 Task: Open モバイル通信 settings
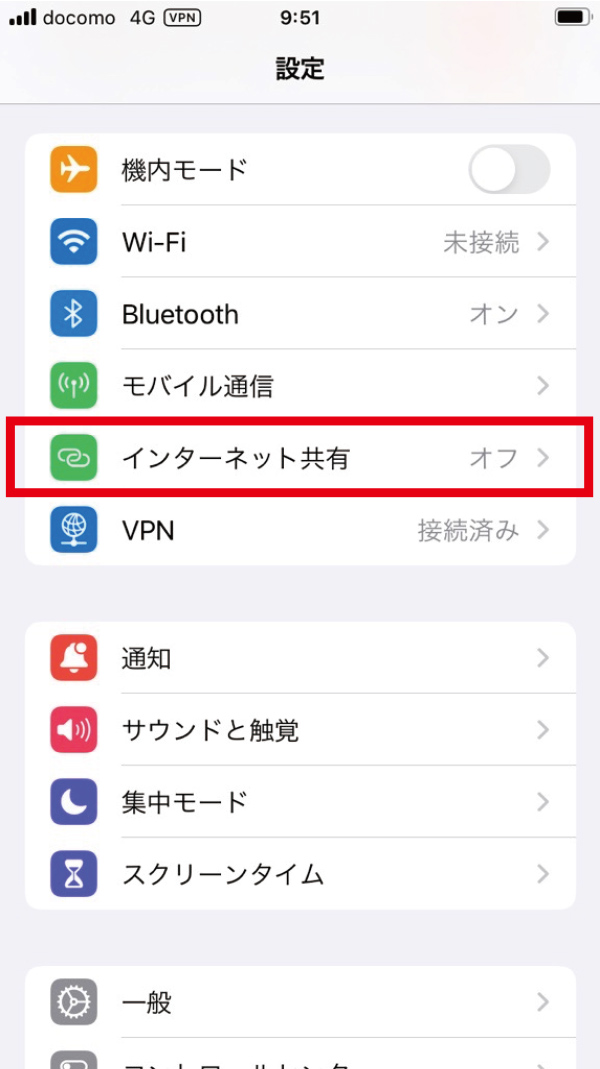tap(300, 386)
